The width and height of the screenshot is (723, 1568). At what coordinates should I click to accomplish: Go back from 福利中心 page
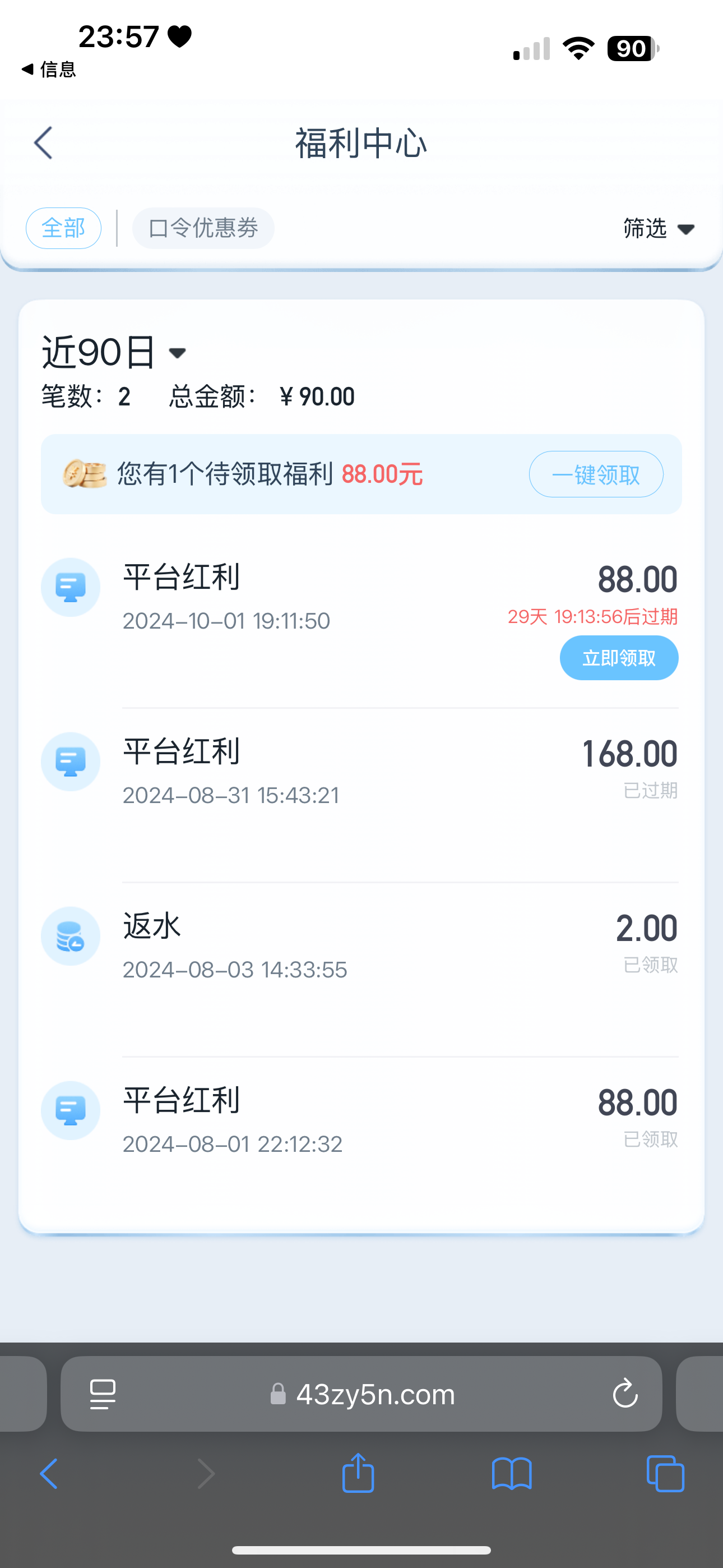44,143
